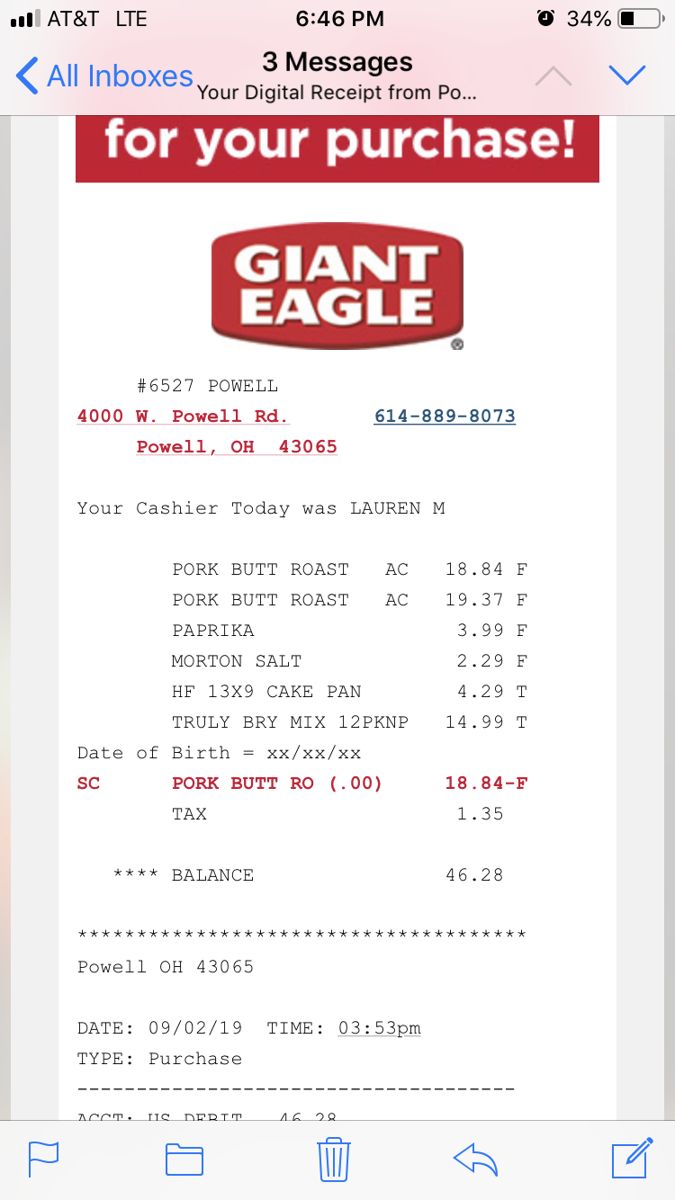Move the email to a folder
The height and width of the screenshot is (1200, 675).
click(184, 1160)
